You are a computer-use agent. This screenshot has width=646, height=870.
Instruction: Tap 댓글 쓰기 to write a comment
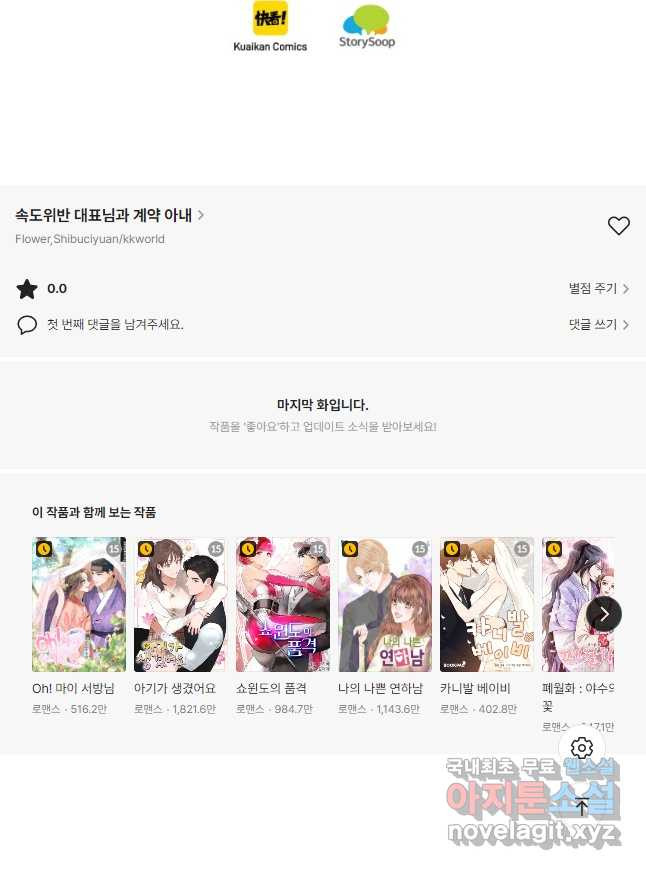(x=598, y=325)
